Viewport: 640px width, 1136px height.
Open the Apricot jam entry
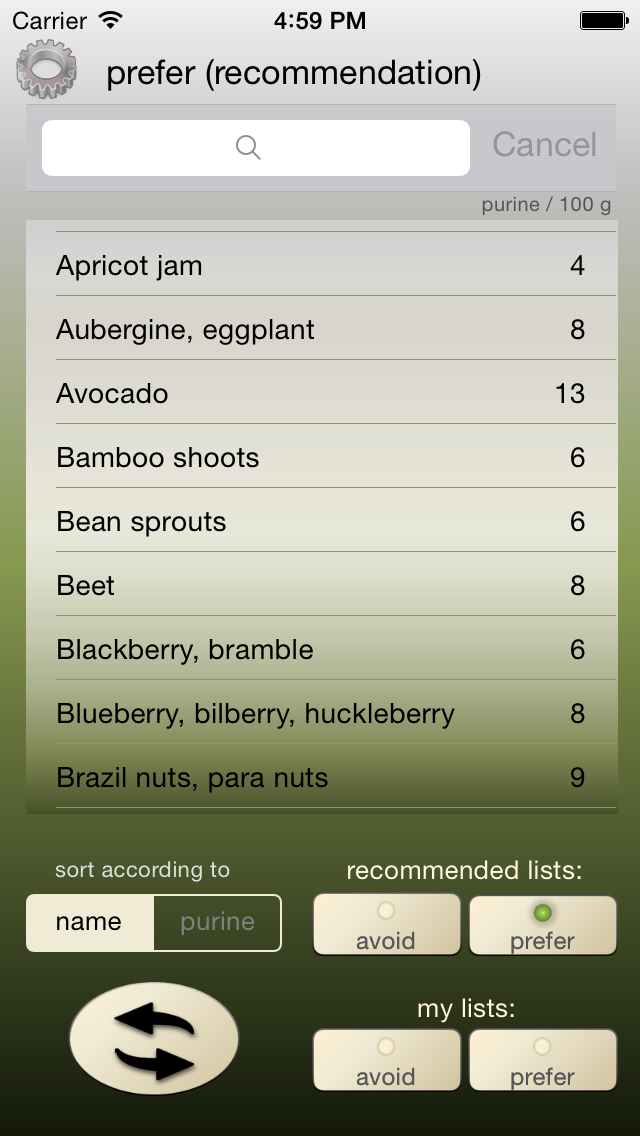(321, 265)
